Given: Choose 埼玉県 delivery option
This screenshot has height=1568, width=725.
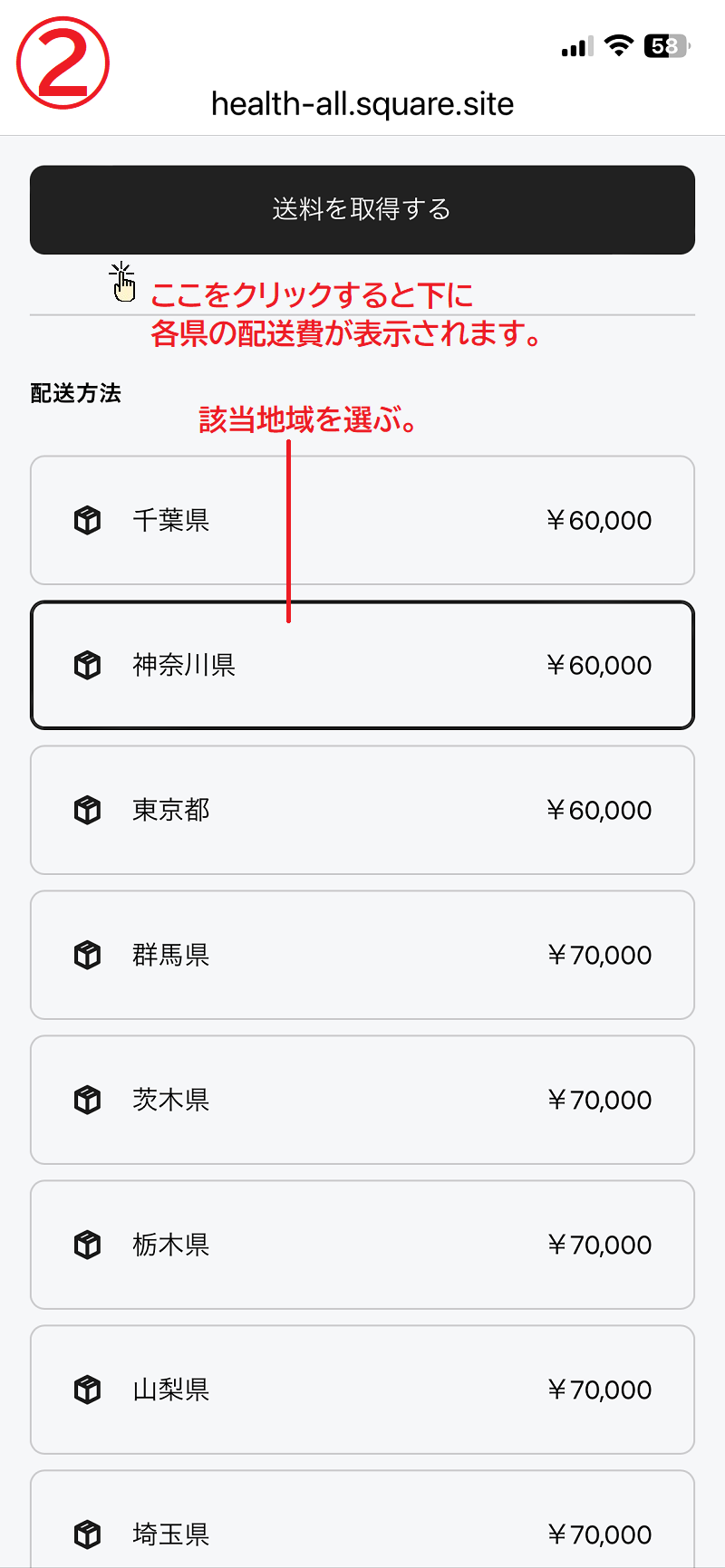Looking at the screenshot, I should click(362, 1531).
